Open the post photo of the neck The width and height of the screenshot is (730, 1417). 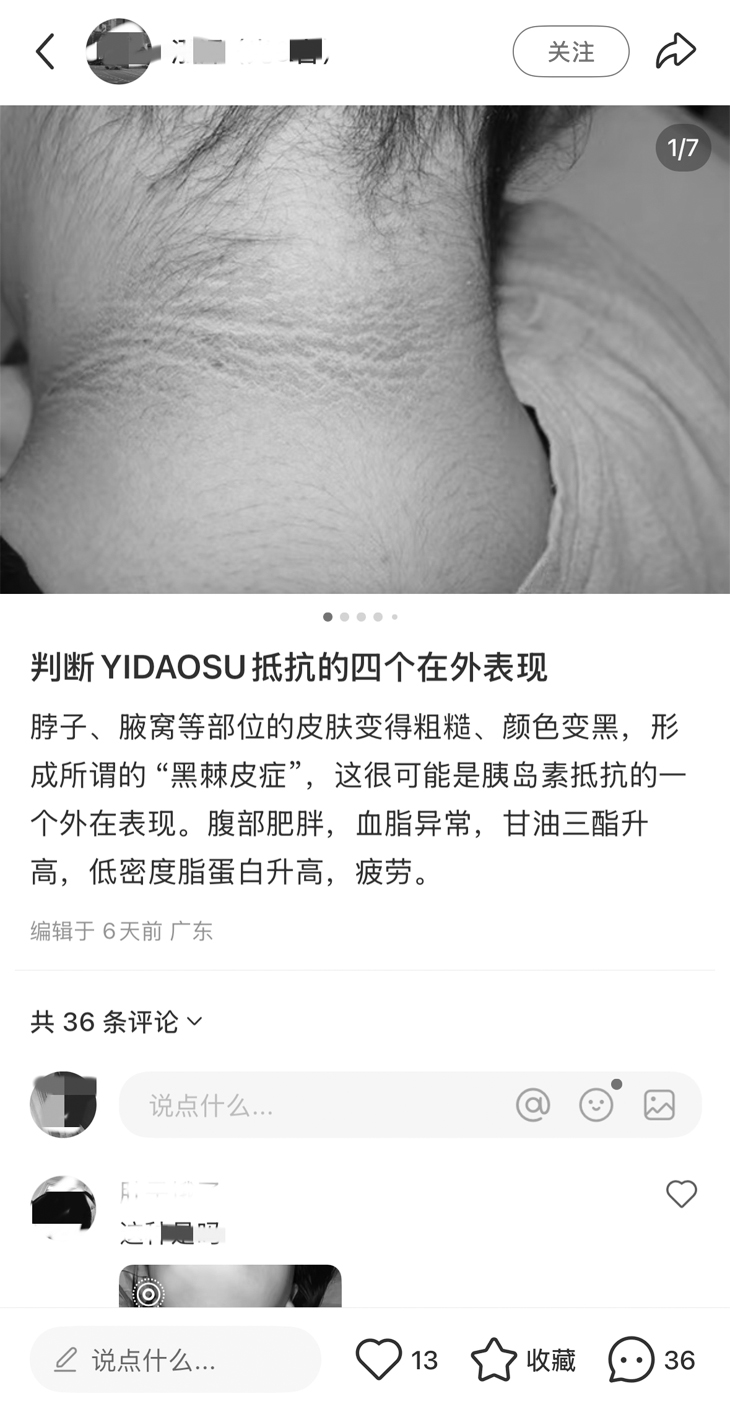[365, 349]
